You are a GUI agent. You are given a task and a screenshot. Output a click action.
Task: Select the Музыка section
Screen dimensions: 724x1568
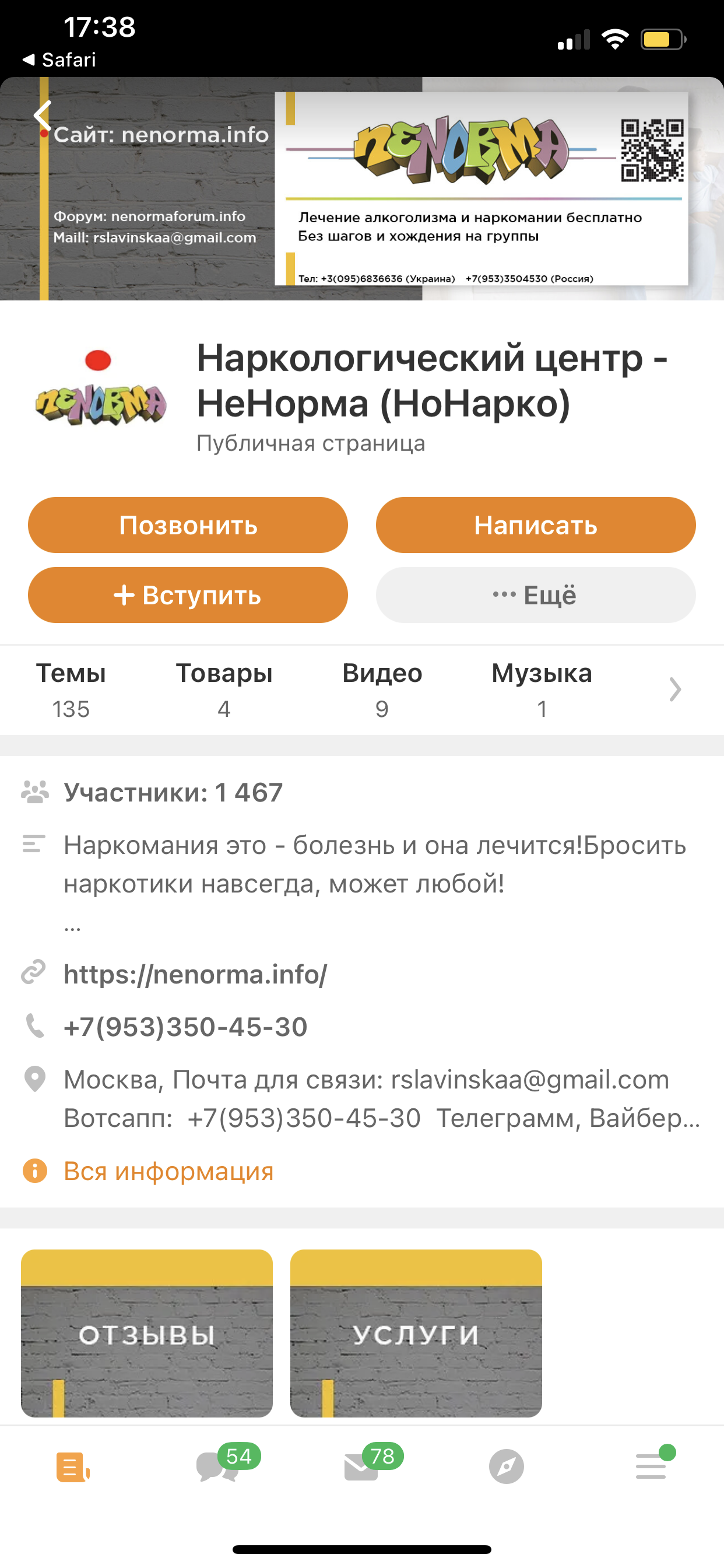(542, 689)
